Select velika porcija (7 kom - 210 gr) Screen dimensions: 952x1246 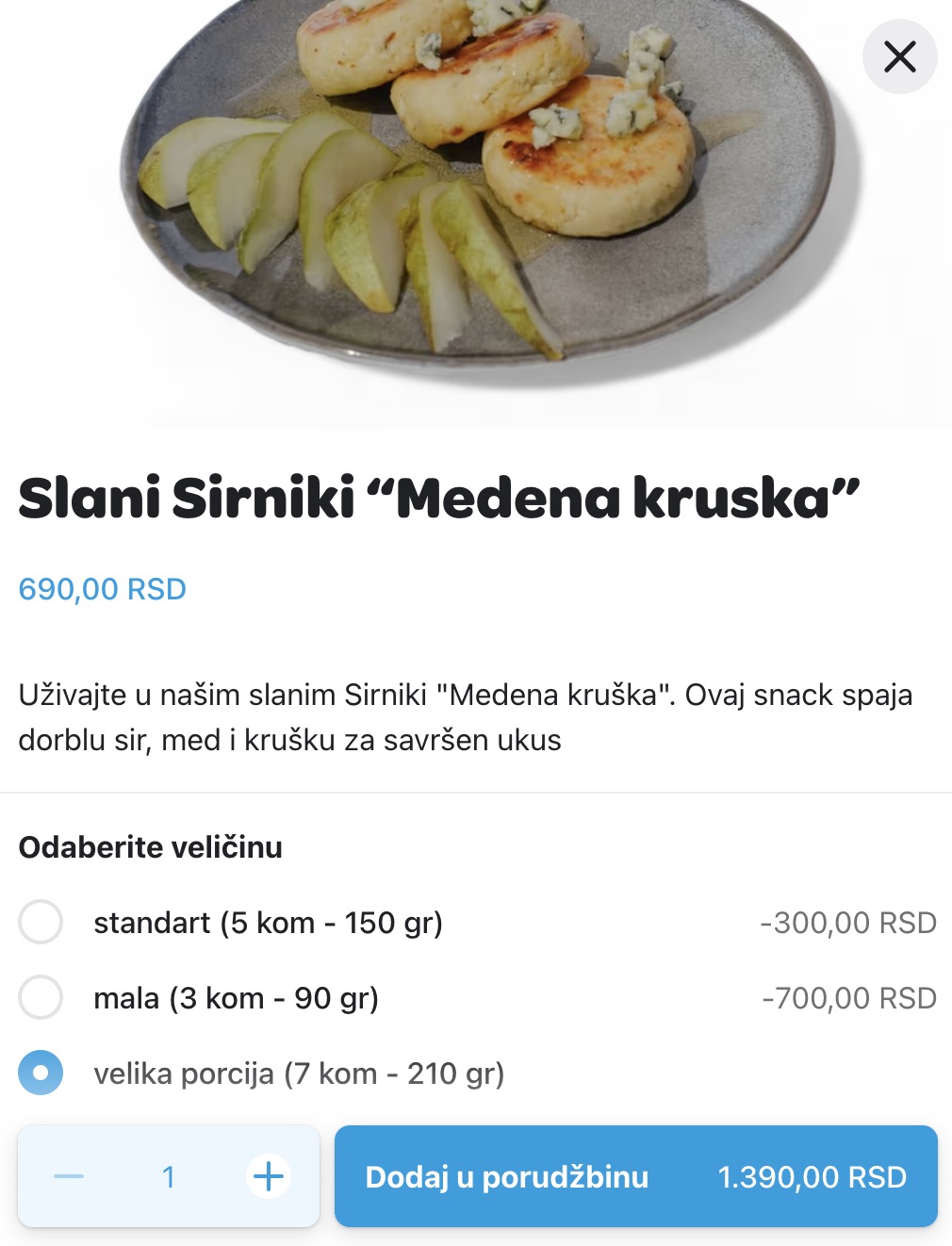click(x=41, y=1073)
